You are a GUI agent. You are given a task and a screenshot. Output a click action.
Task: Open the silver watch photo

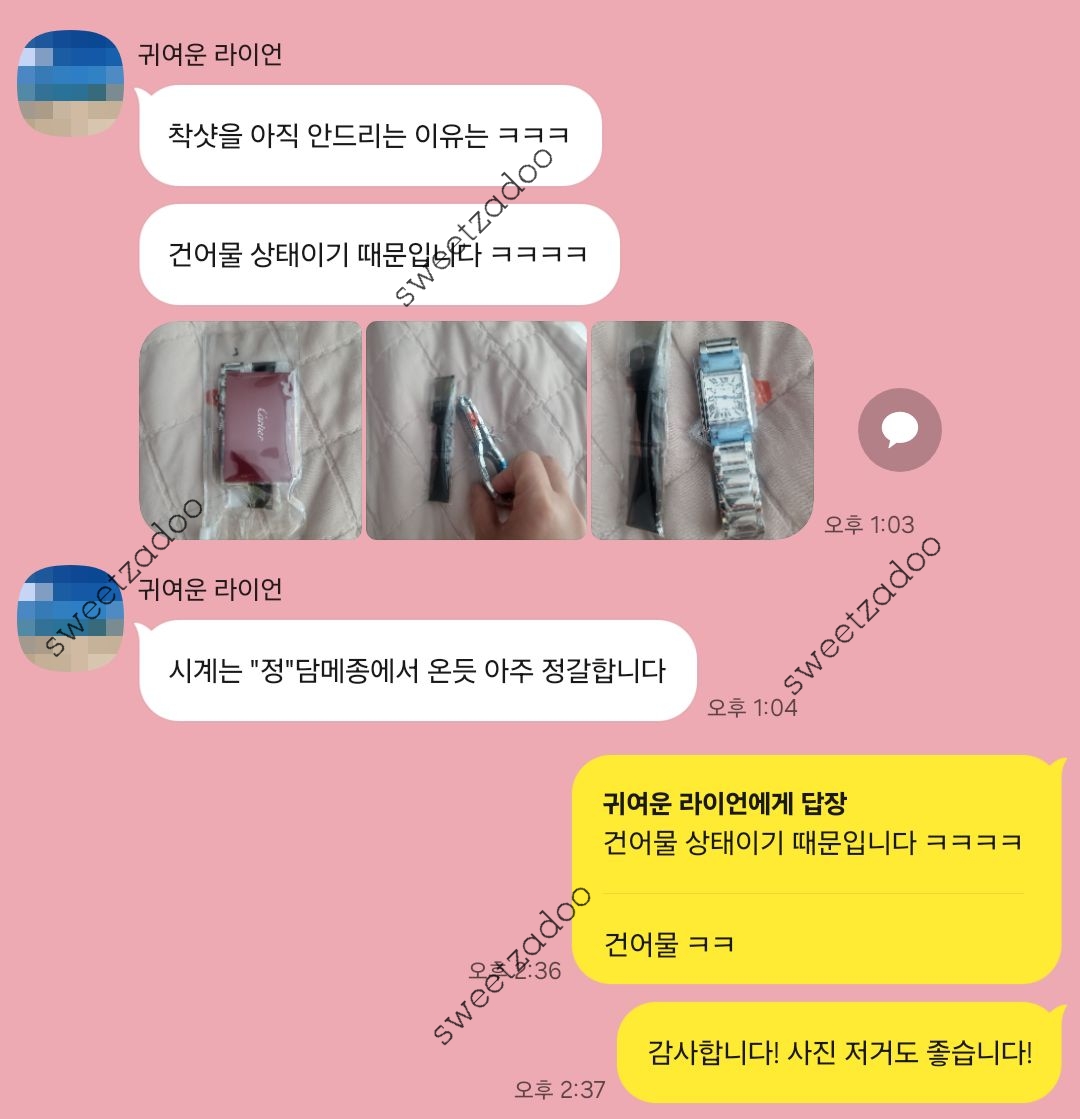coord(702,430)
